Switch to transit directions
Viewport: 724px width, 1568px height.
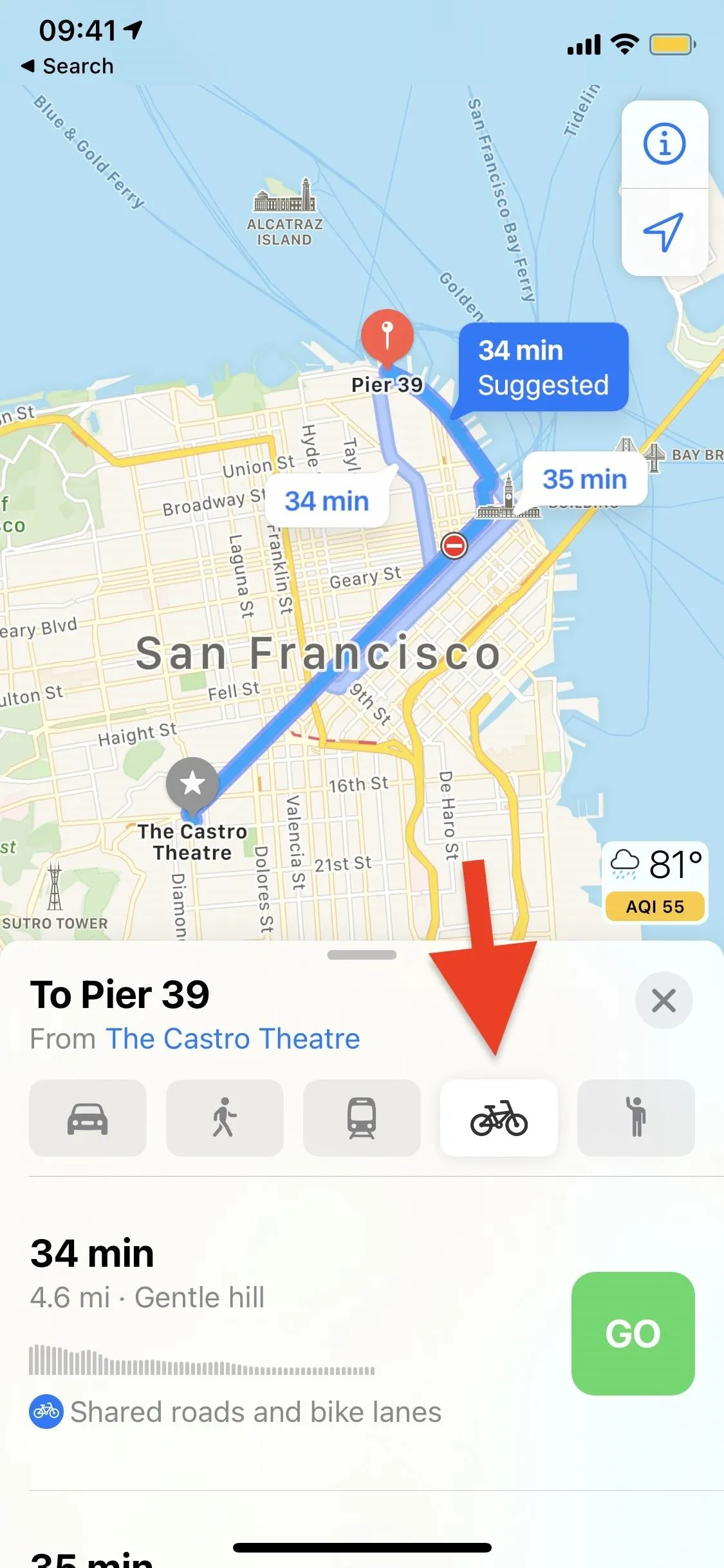tap(362, 1118)
